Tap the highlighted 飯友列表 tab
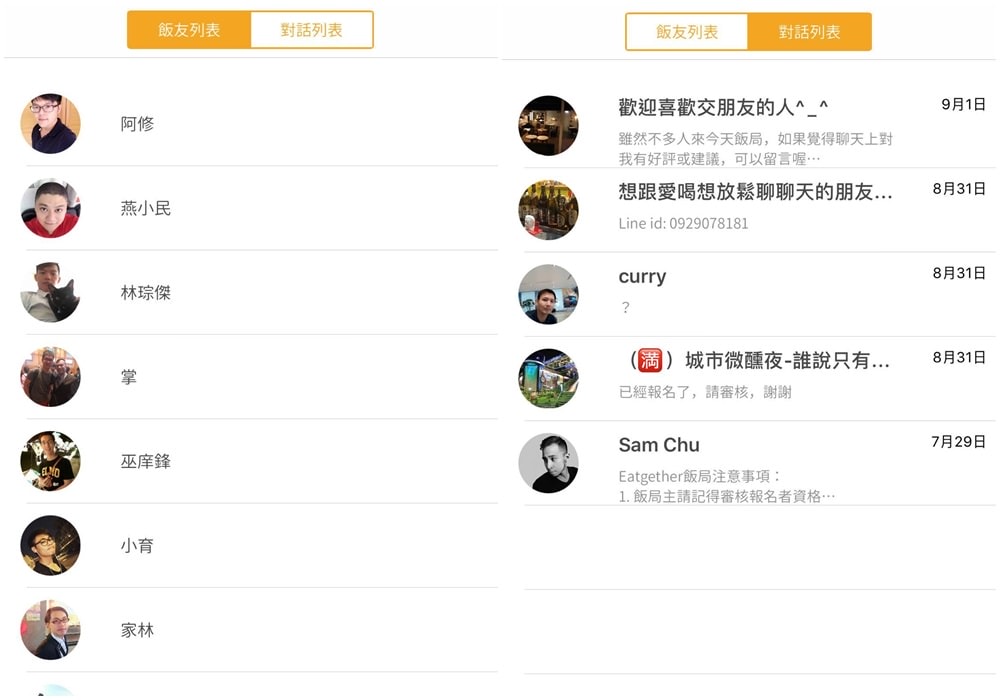1000x700 pixels. [x=189, y=30]
